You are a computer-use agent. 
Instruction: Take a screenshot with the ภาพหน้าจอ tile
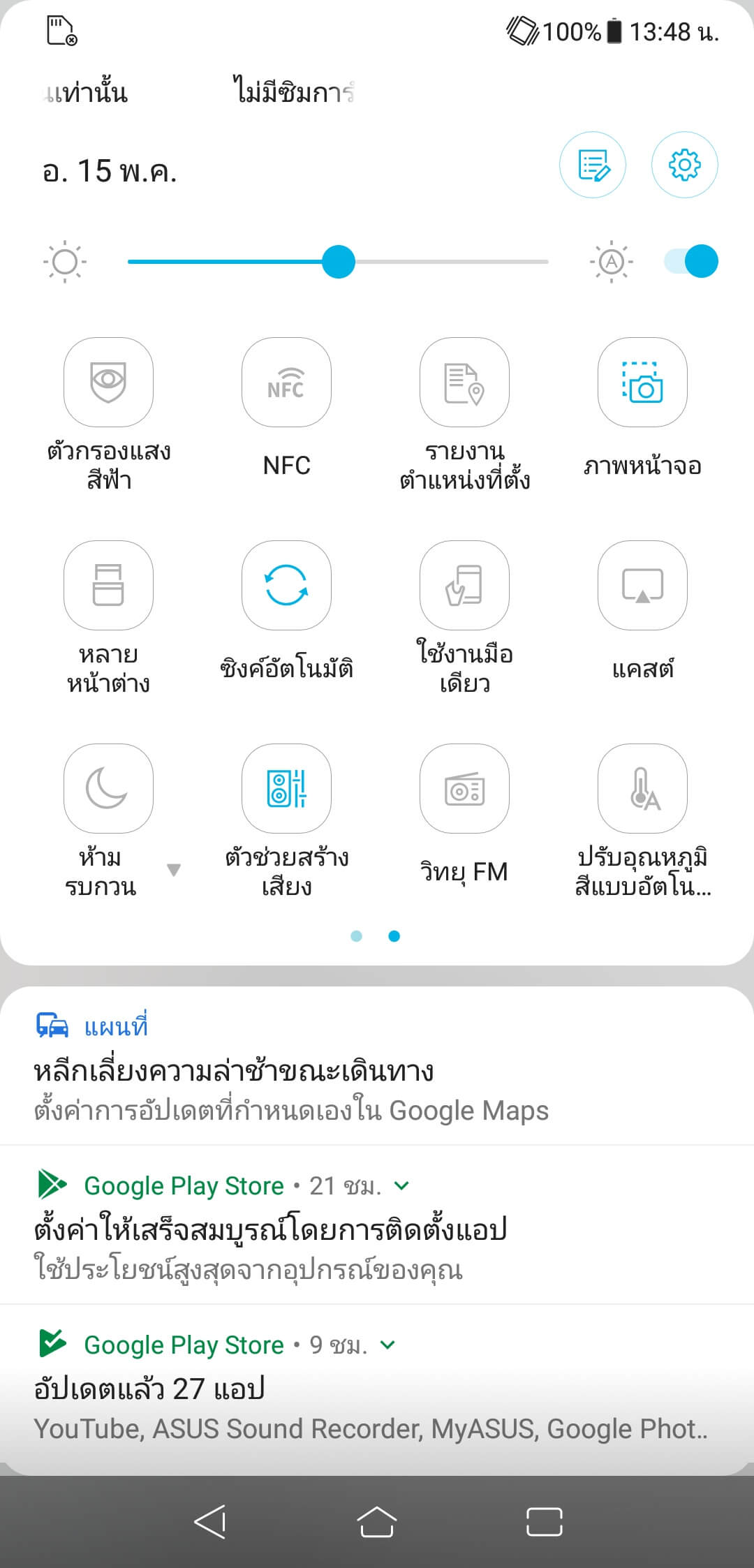(x=642, y=382)
